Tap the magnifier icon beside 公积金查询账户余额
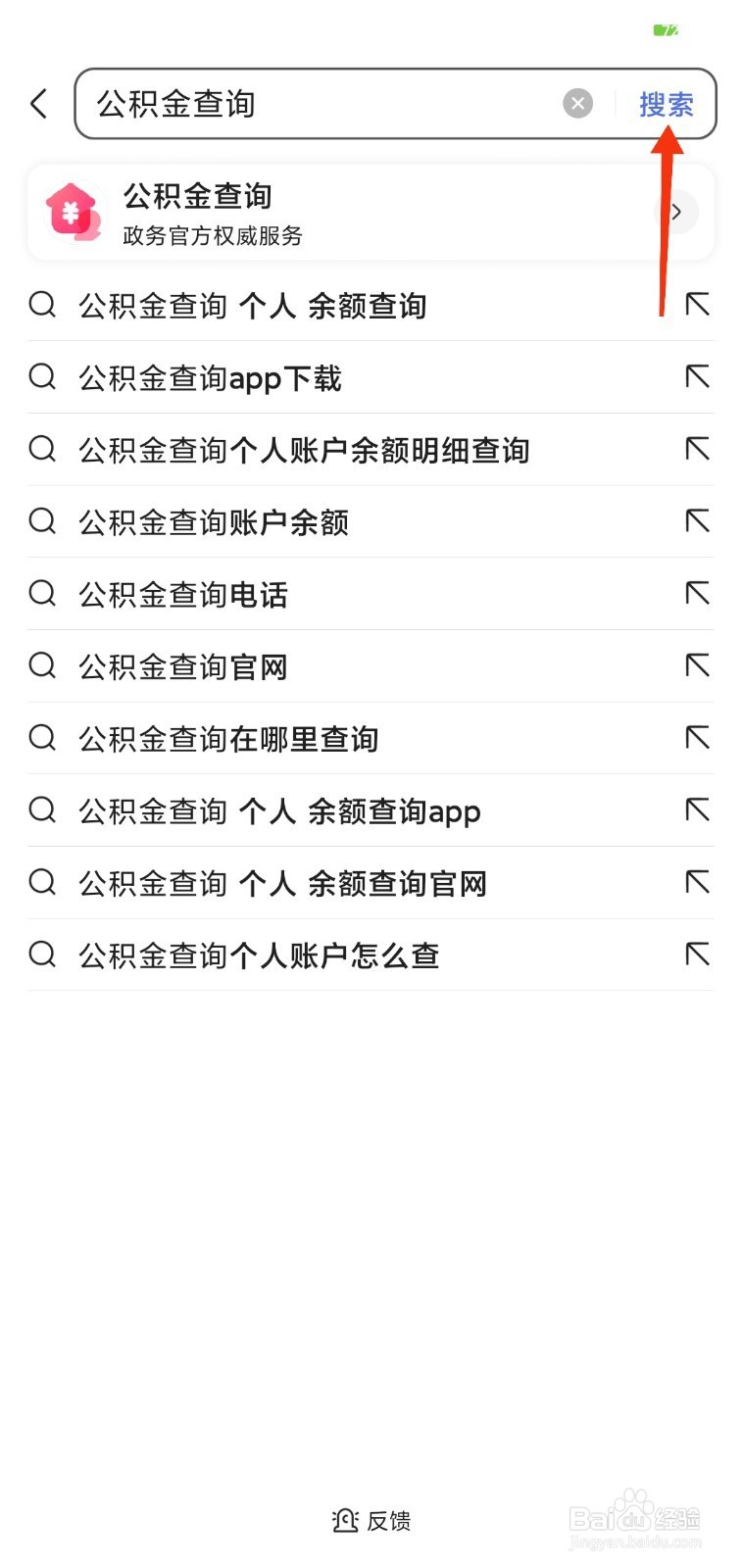This screenshot has width=742, height=1568. coord(42,520)
